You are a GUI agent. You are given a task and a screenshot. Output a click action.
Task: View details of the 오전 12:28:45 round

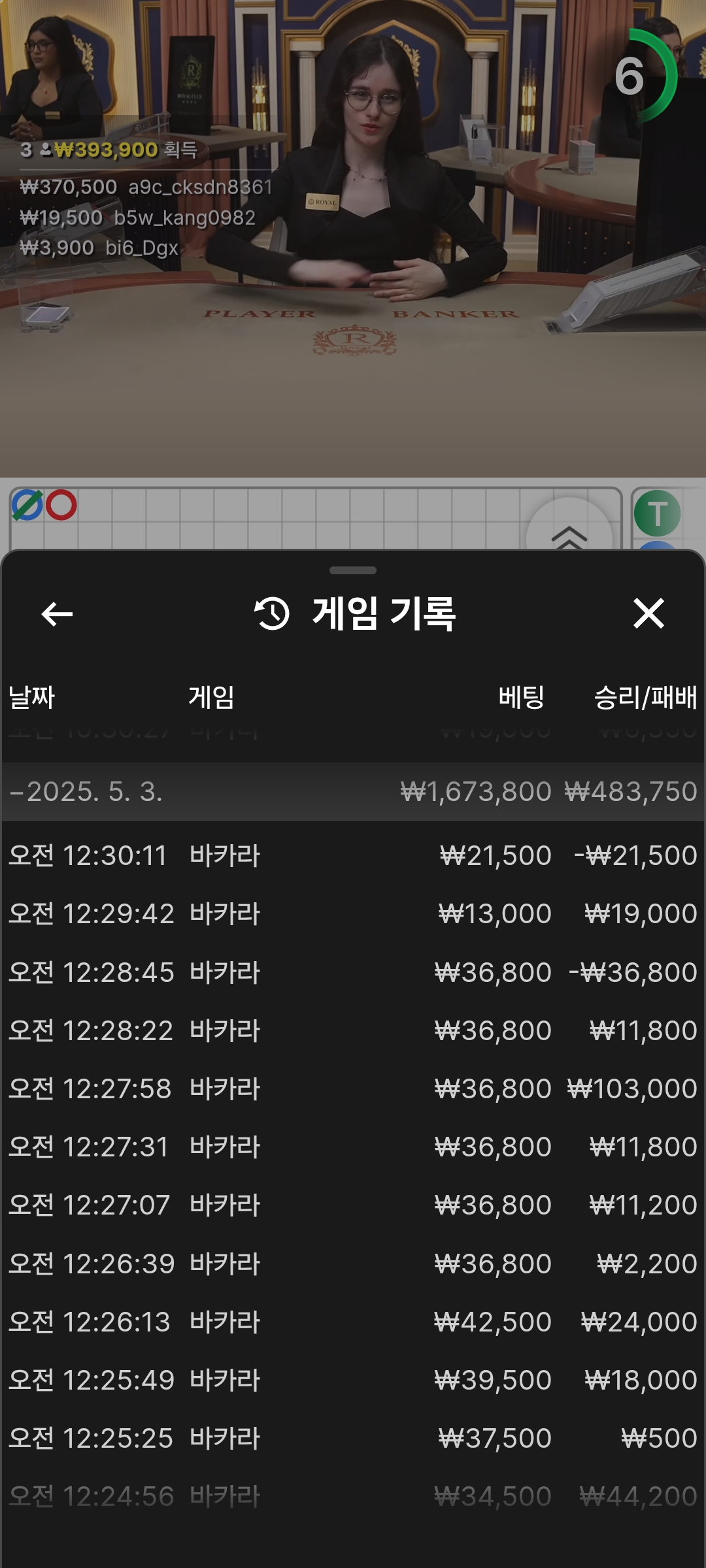tap(353, 972)
